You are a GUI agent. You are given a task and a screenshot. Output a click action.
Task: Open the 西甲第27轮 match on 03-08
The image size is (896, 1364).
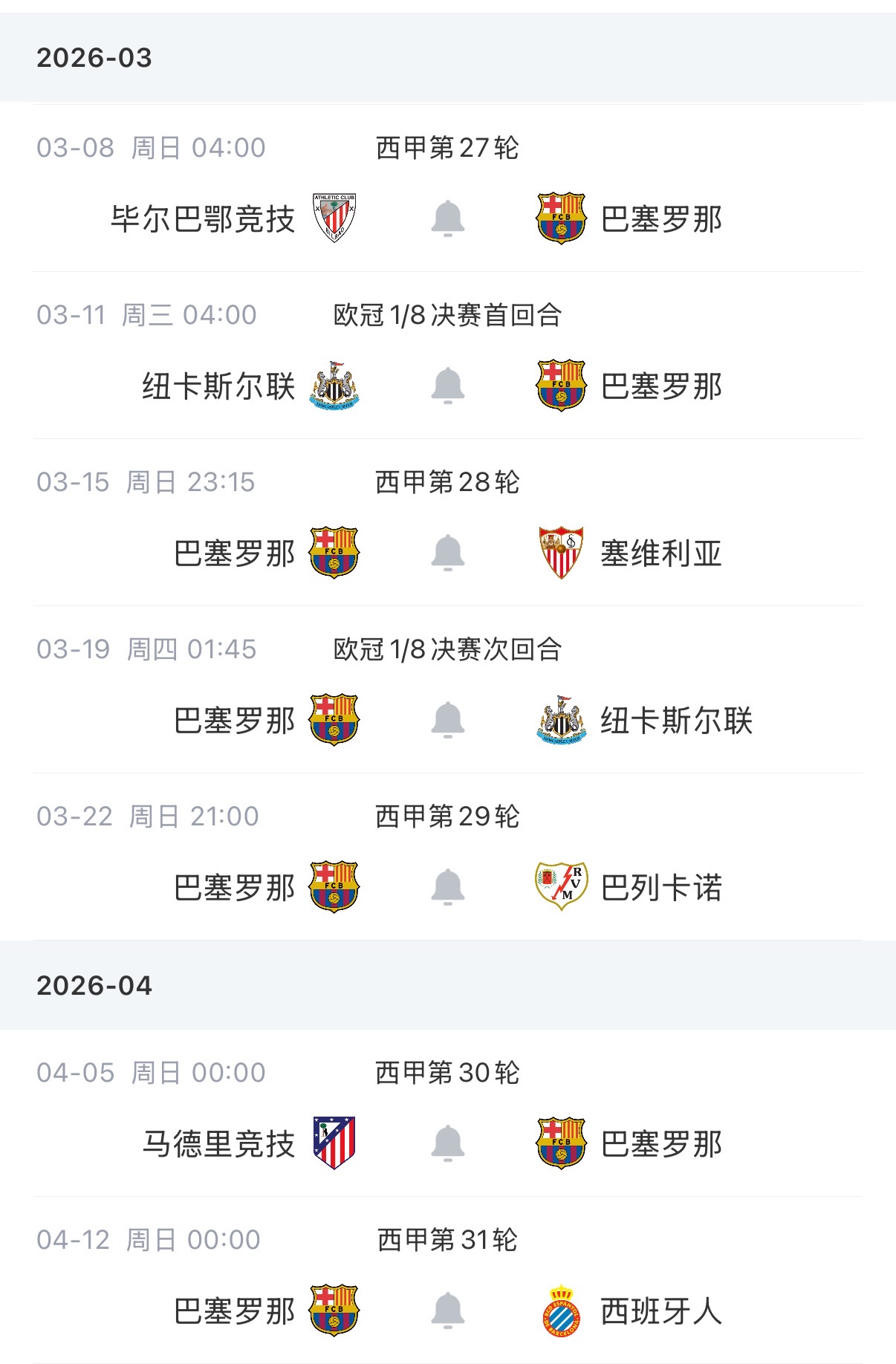447,149
